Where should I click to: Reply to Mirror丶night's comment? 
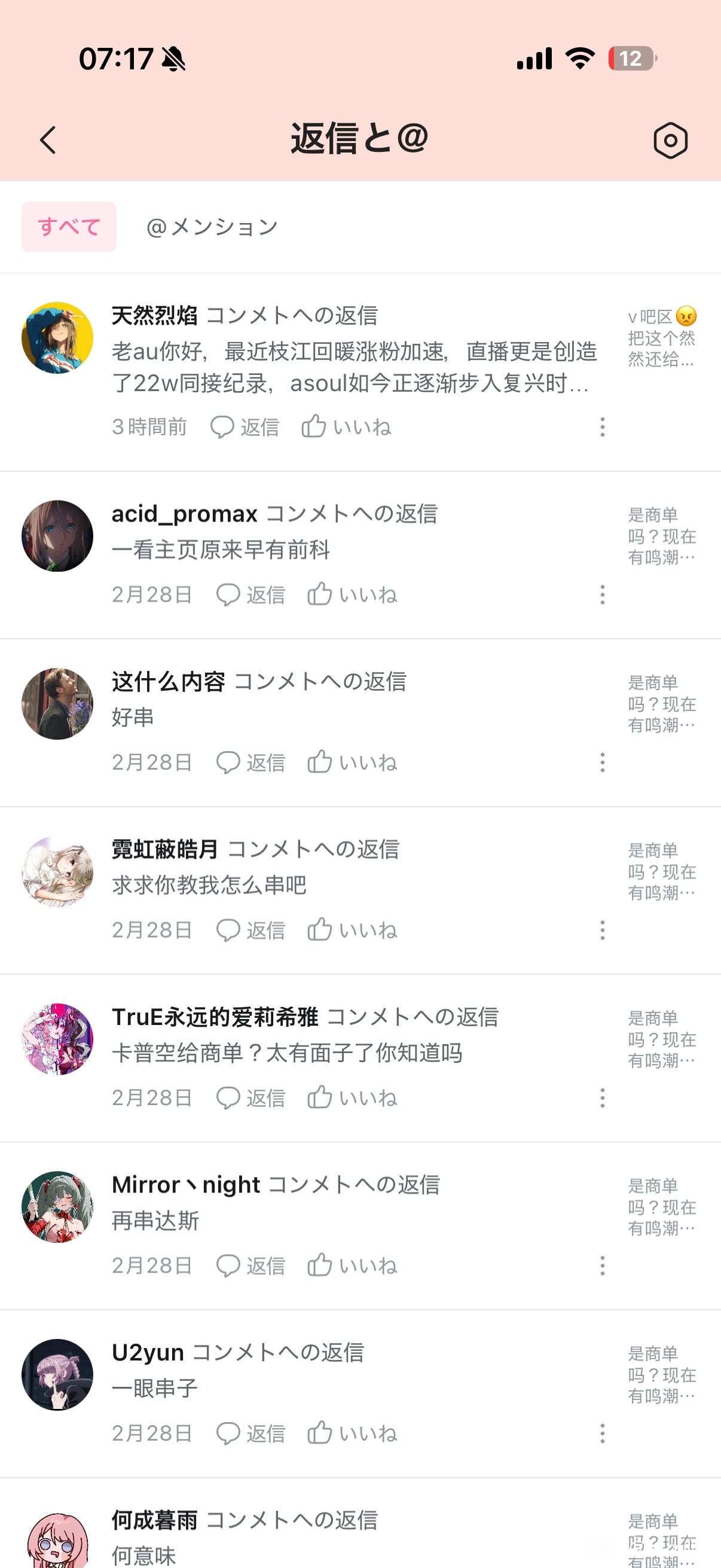(250, 1265)
